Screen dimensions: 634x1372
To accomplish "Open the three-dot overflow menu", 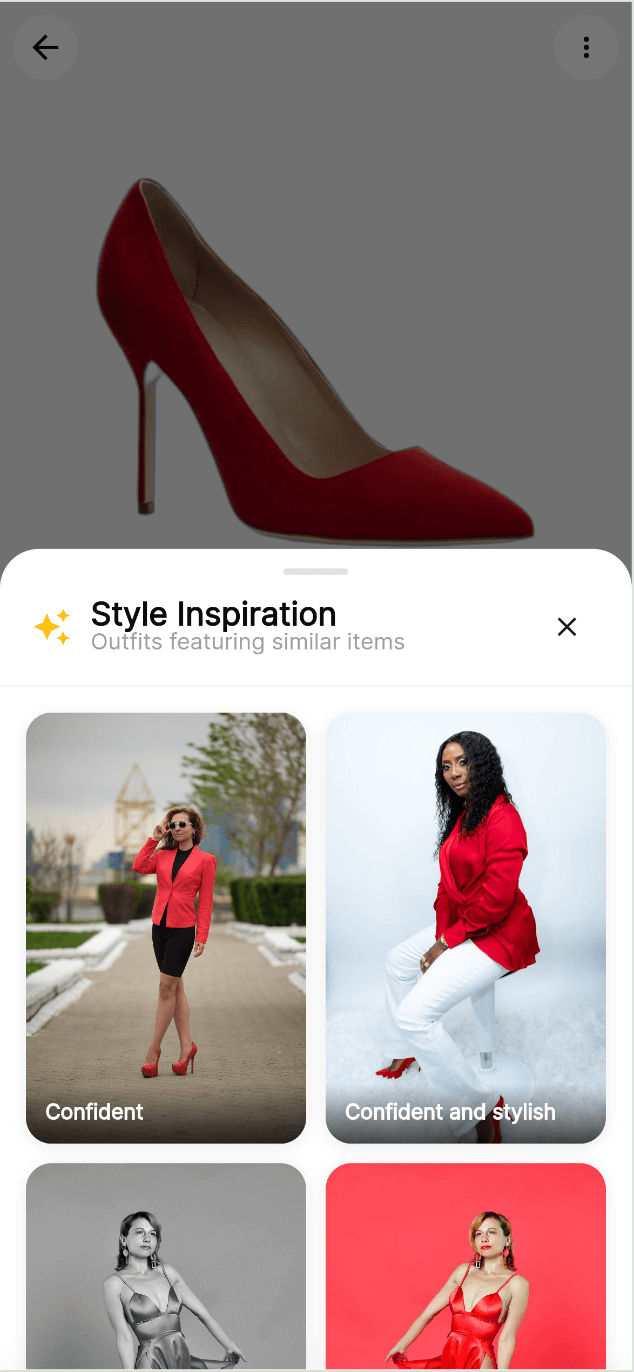I will click(x=586, y=47).
